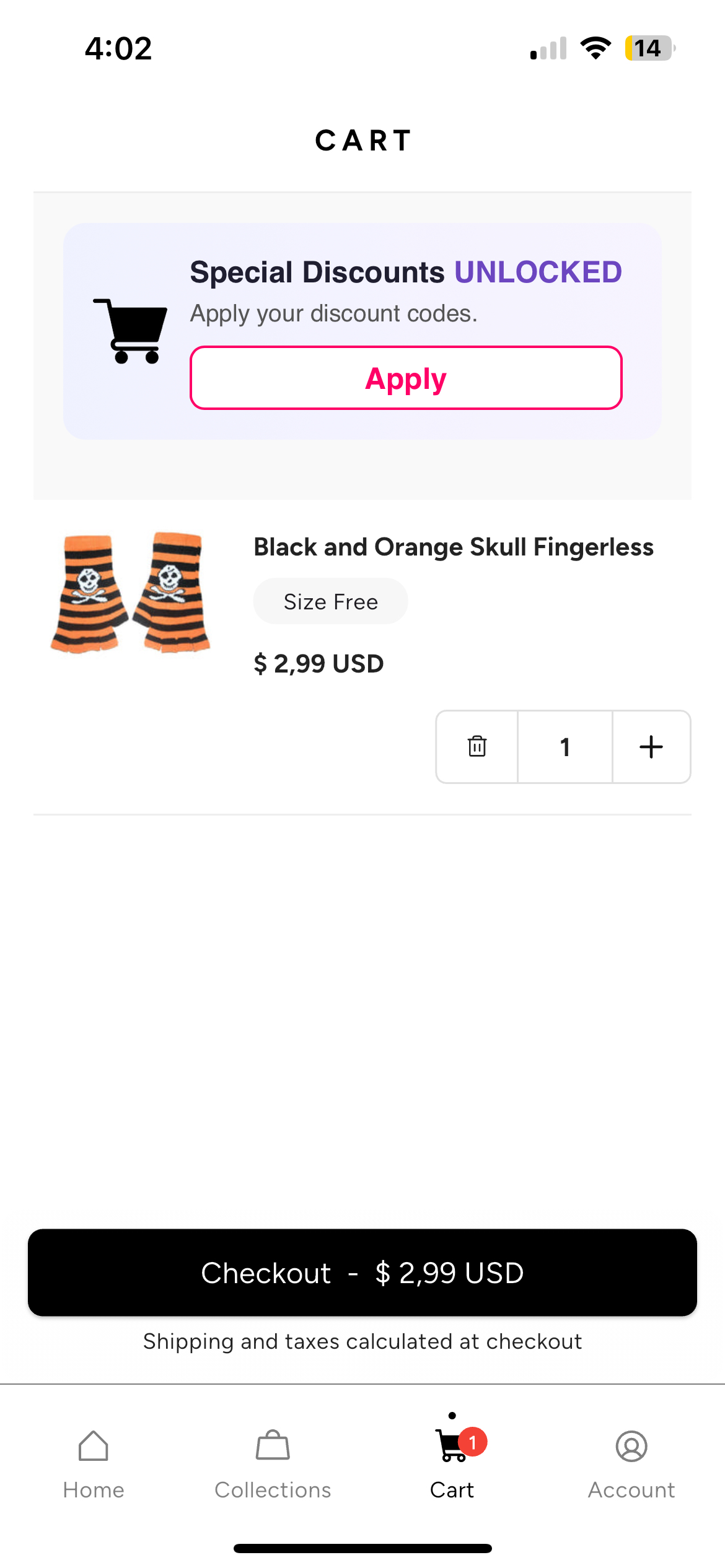Open the Black and Orange Skull Fingerless product
The height and width of the screenshot is (1568, 725).
point(453,547)
